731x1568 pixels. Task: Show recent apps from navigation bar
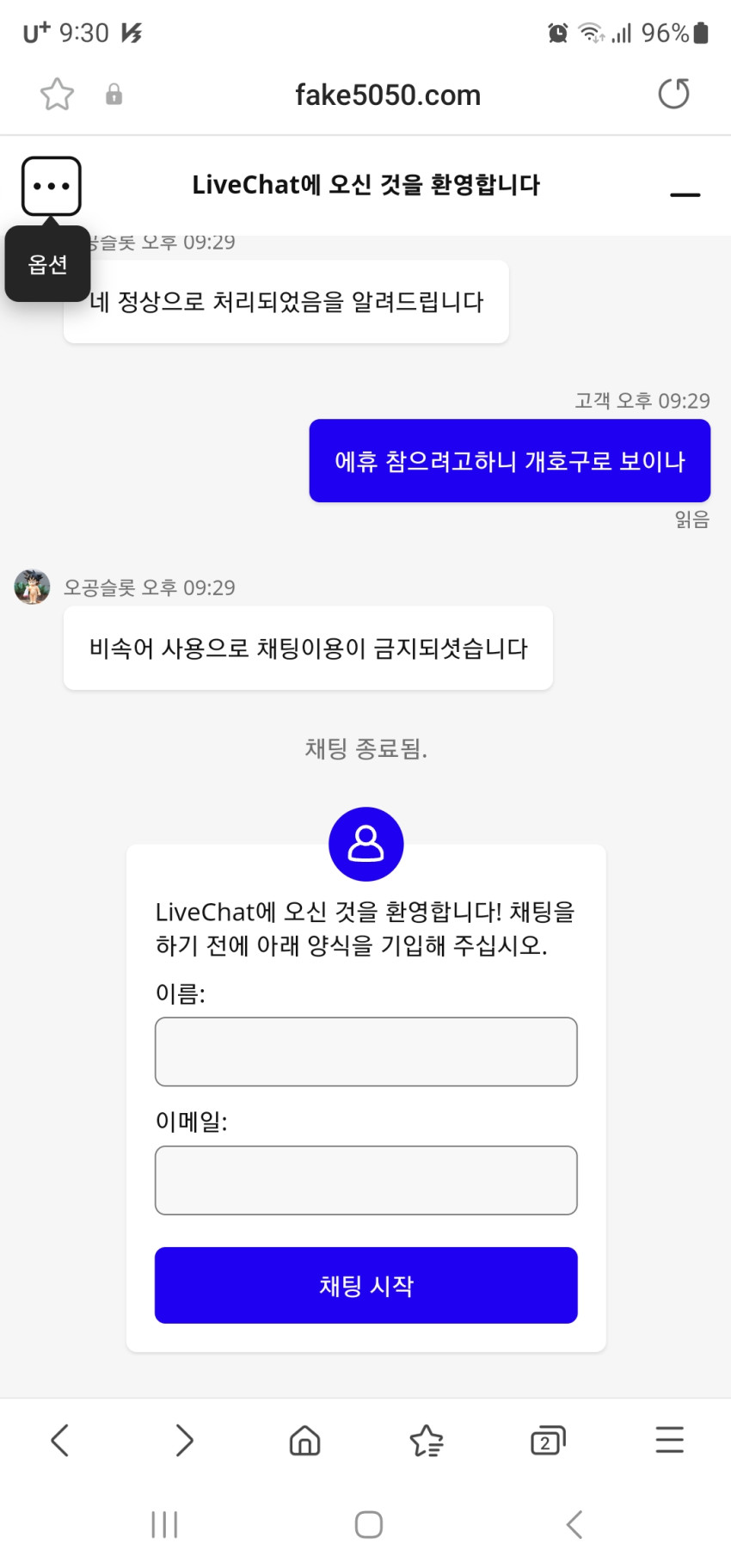(x=164, y=1524)
